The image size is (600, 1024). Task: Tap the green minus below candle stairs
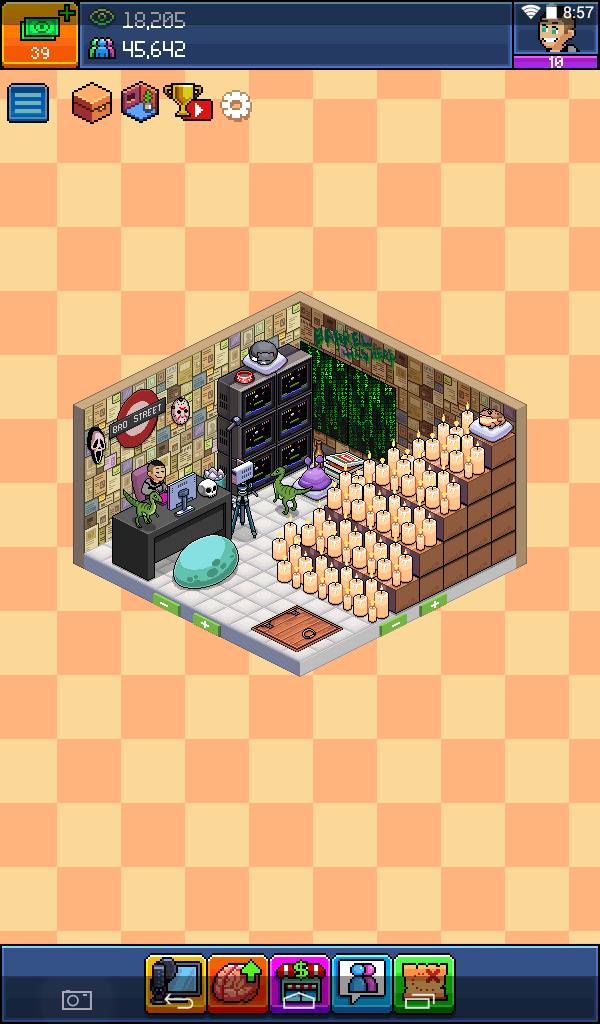tap(393, 624)
